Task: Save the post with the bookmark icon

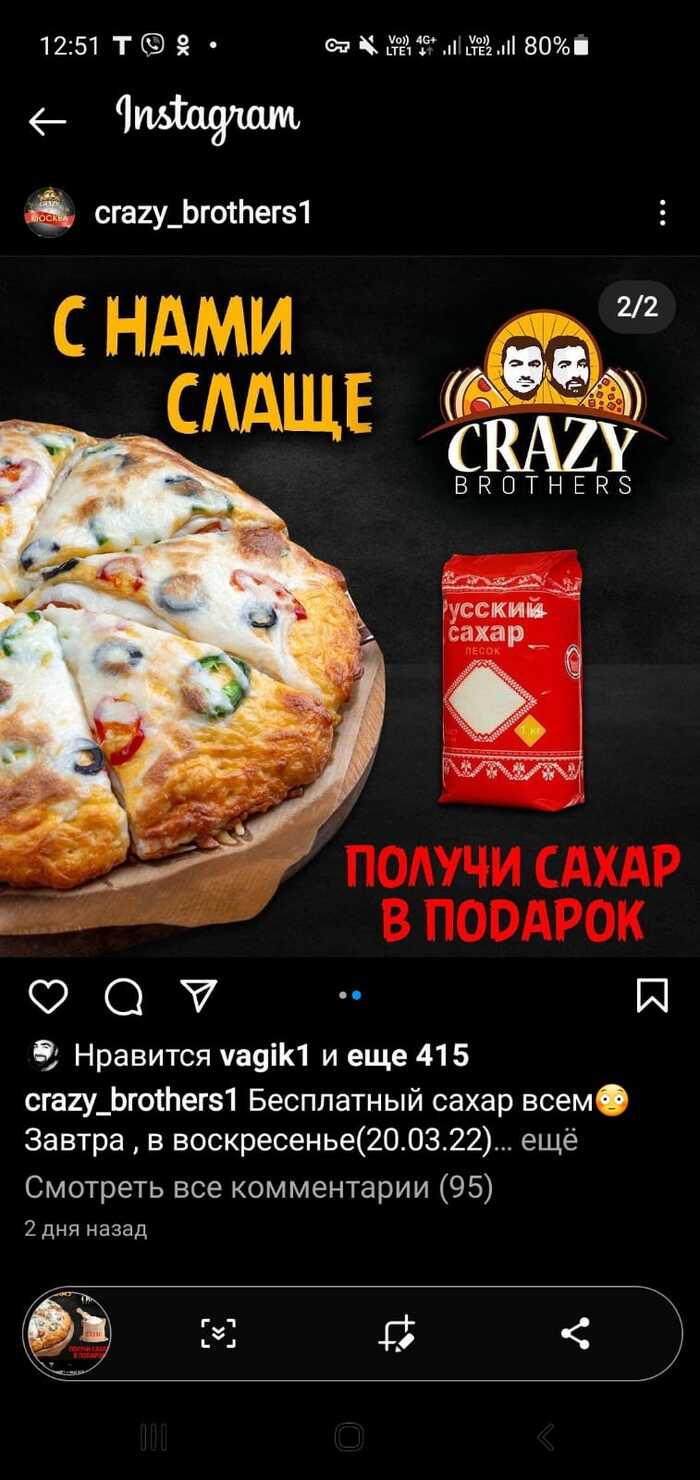Action: [x=652, y=995]
